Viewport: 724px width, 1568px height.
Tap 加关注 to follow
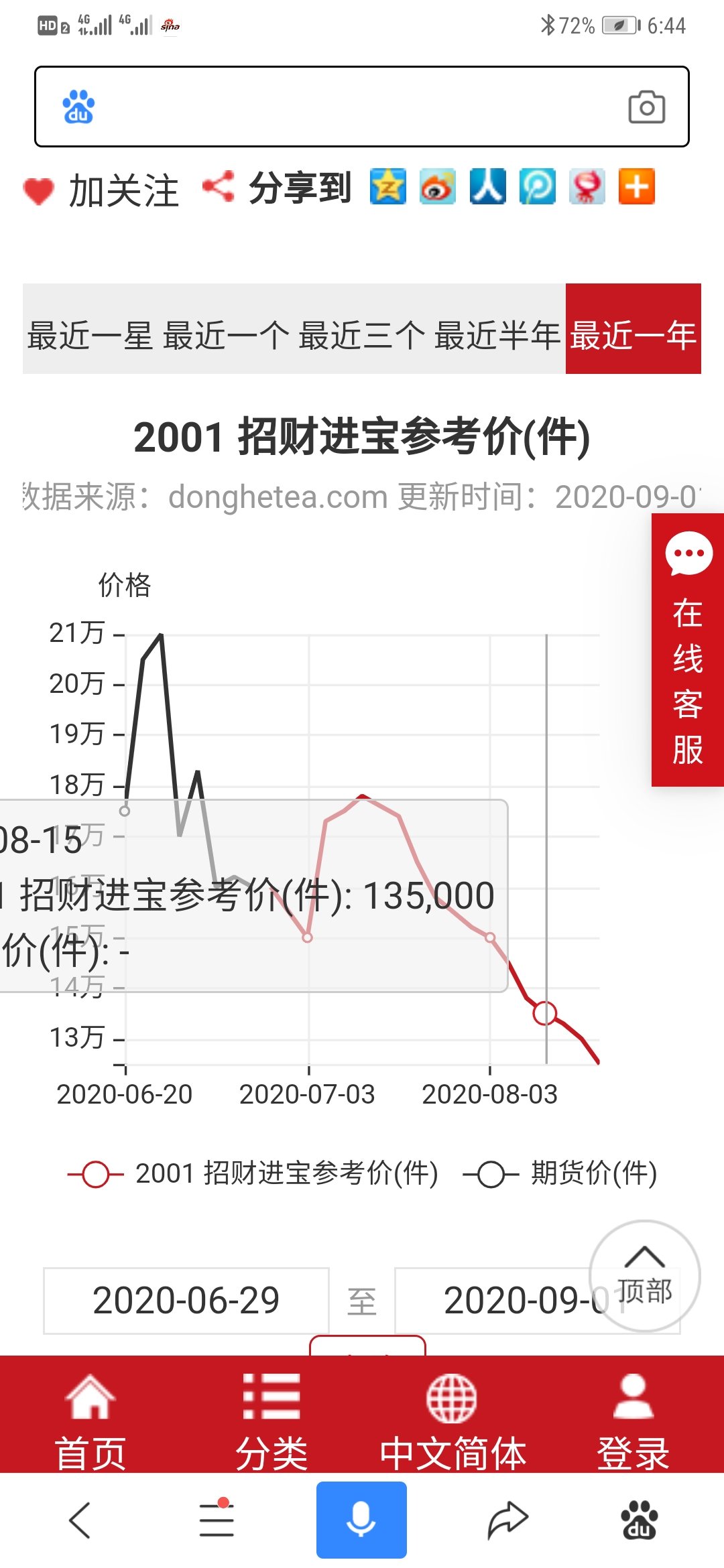[101, 190]
